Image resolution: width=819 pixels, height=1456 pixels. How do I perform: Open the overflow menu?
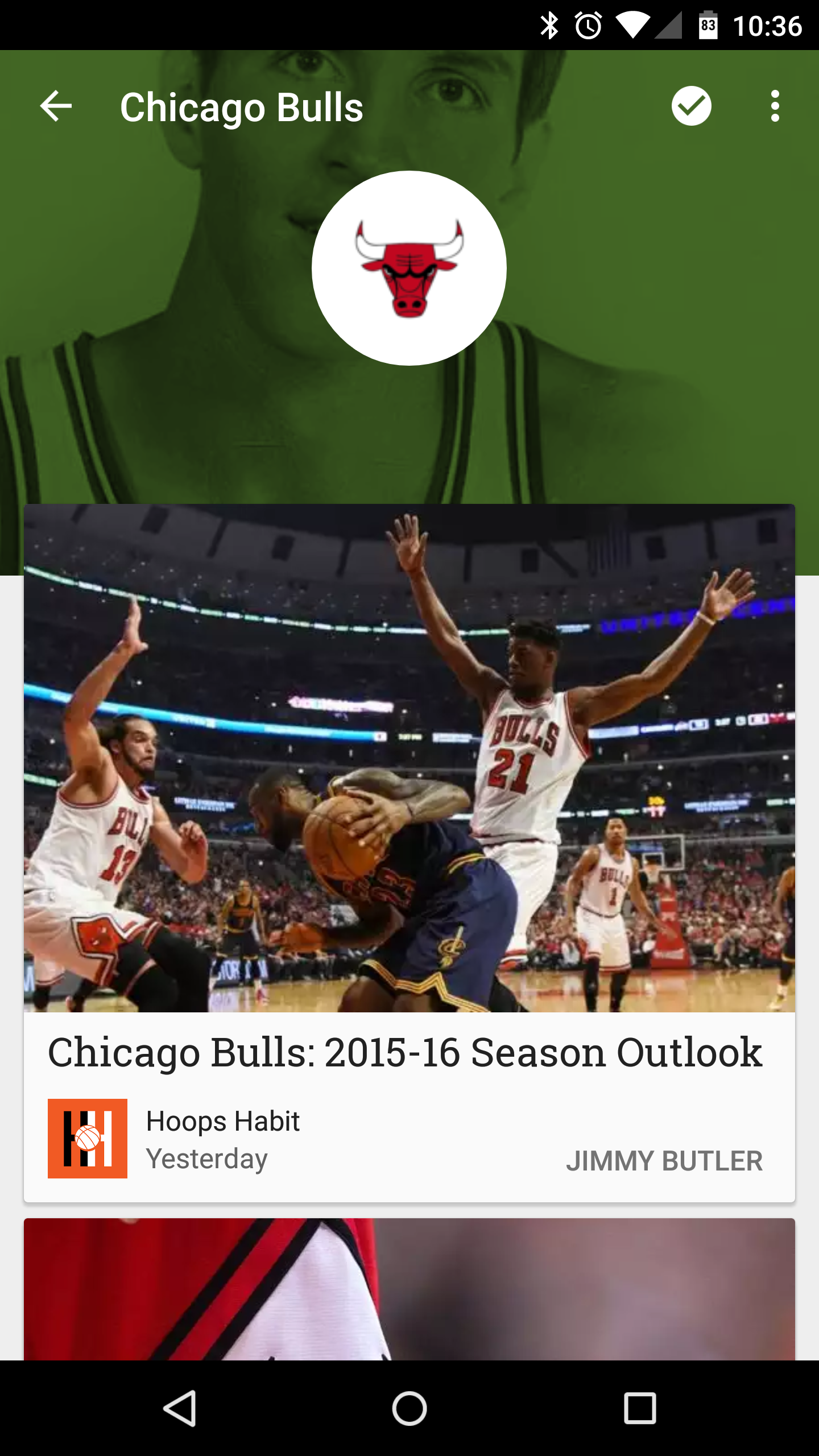[775, 106]
